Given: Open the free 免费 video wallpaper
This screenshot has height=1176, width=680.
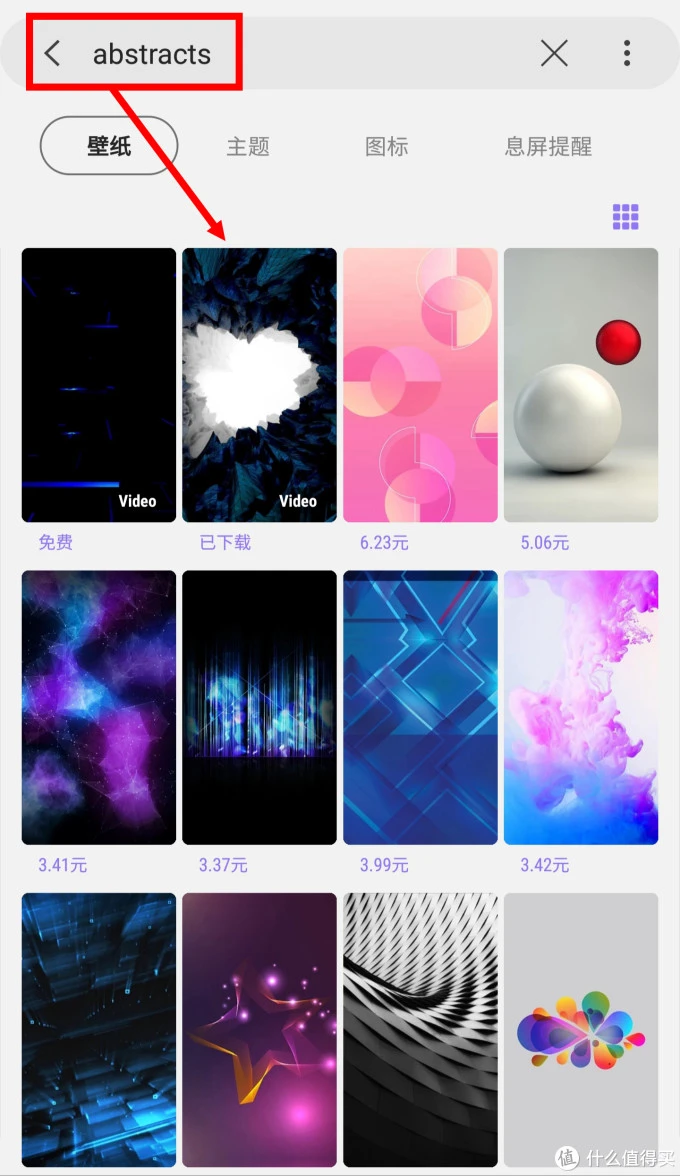Looking at the screenshot, I should coord(99,385).
